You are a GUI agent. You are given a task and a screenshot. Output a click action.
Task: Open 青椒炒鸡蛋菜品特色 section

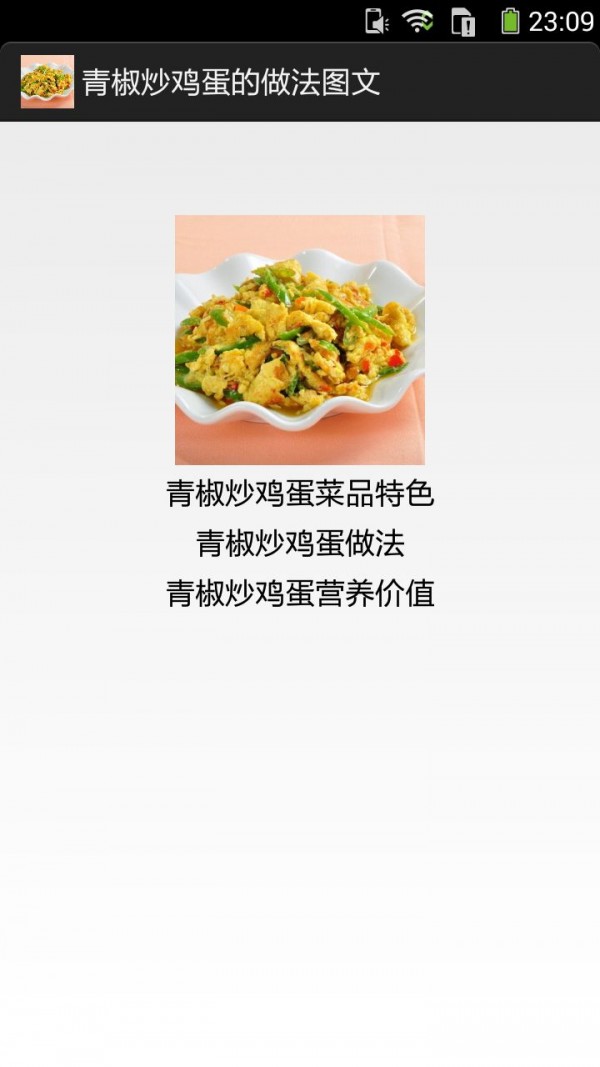300,493
